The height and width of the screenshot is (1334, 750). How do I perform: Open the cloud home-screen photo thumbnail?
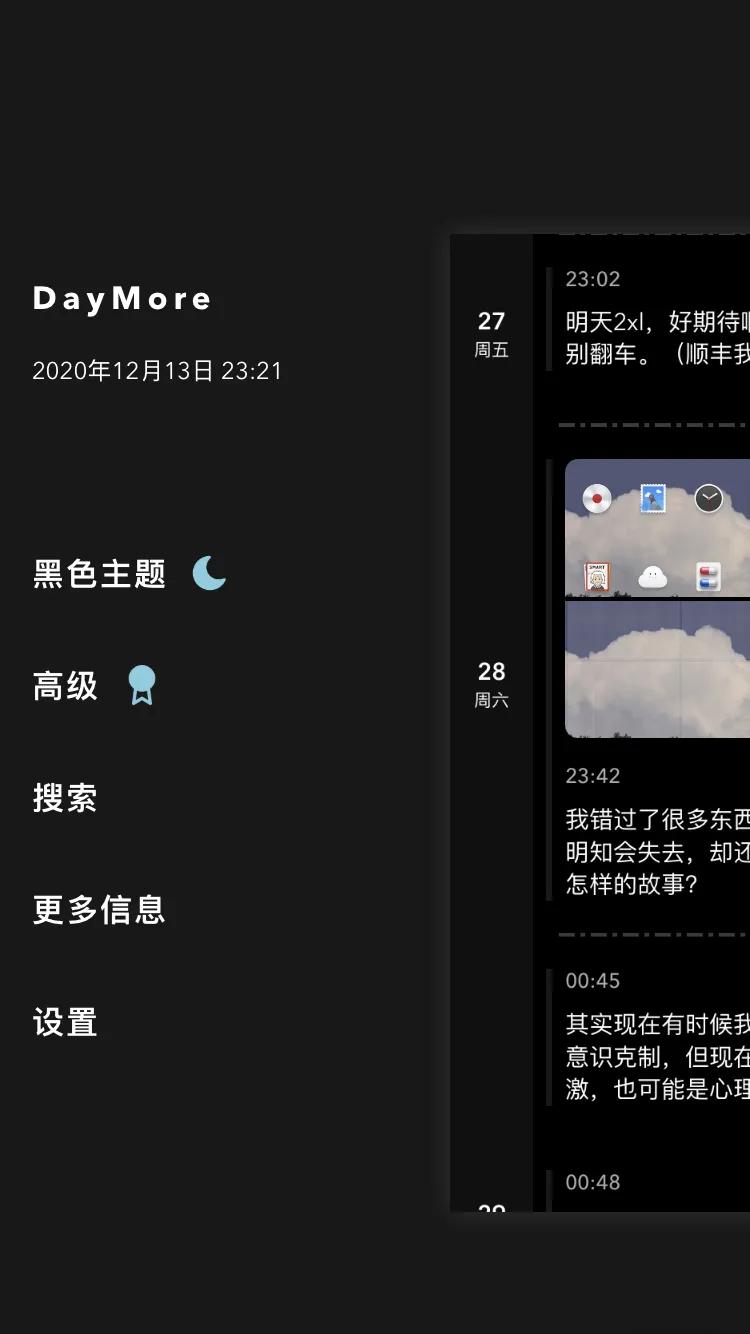(x=657, y=529)
